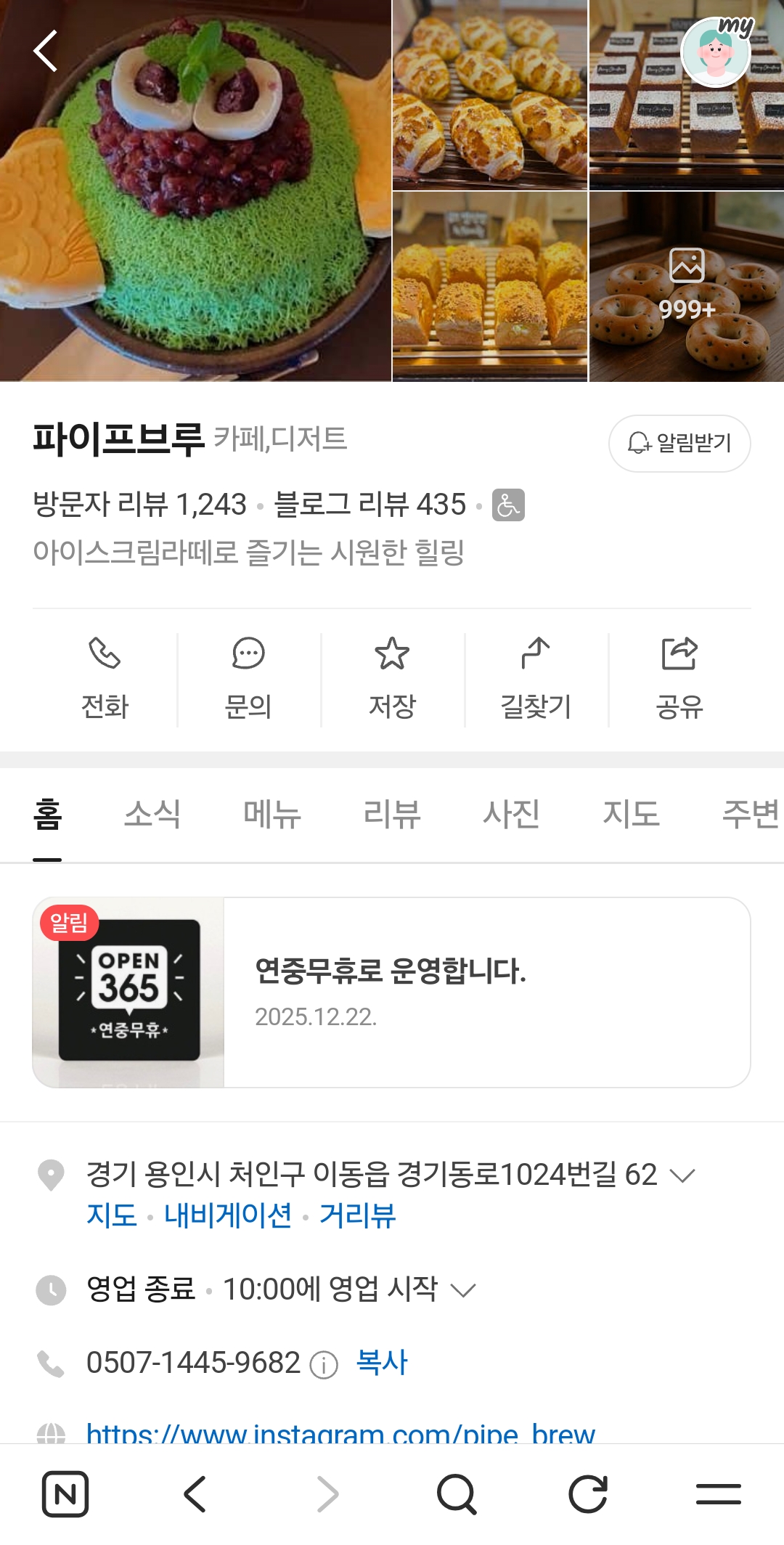Copy the phone number with 복사
This screenshot has width=784, height=1545.
click(382, 1362)
